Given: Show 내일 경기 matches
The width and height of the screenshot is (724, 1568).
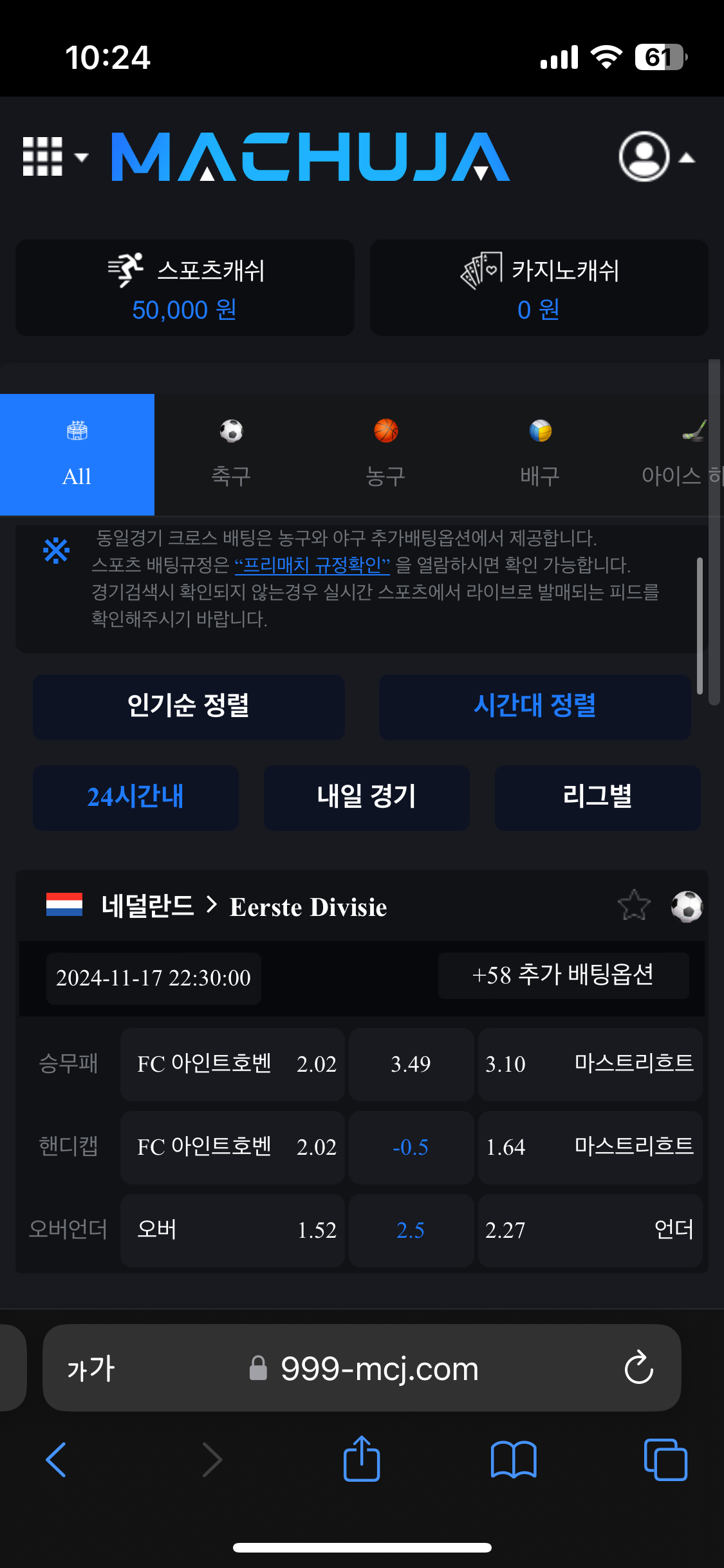Looking at the screenshot, I should point(366,797).
